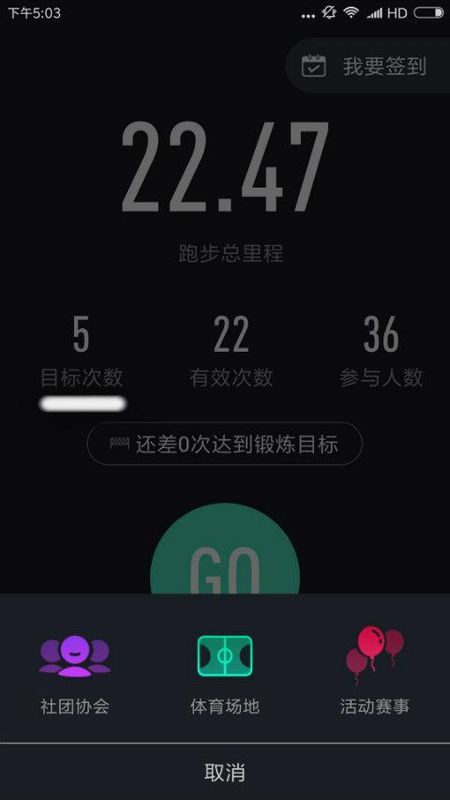The width and height of the screenshot is (450, 800).
Task: Start a run with the GO button
Action: (225, 549)
